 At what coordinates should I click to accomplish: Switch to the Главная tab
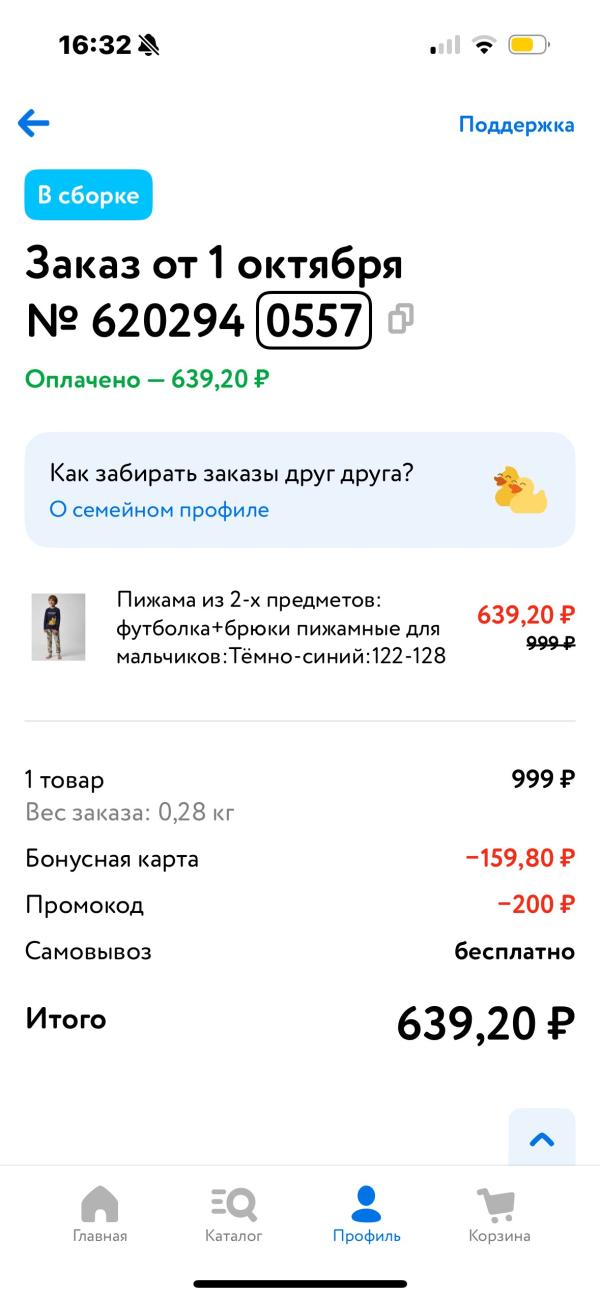pyautogui.click(x=100, y=1213)
